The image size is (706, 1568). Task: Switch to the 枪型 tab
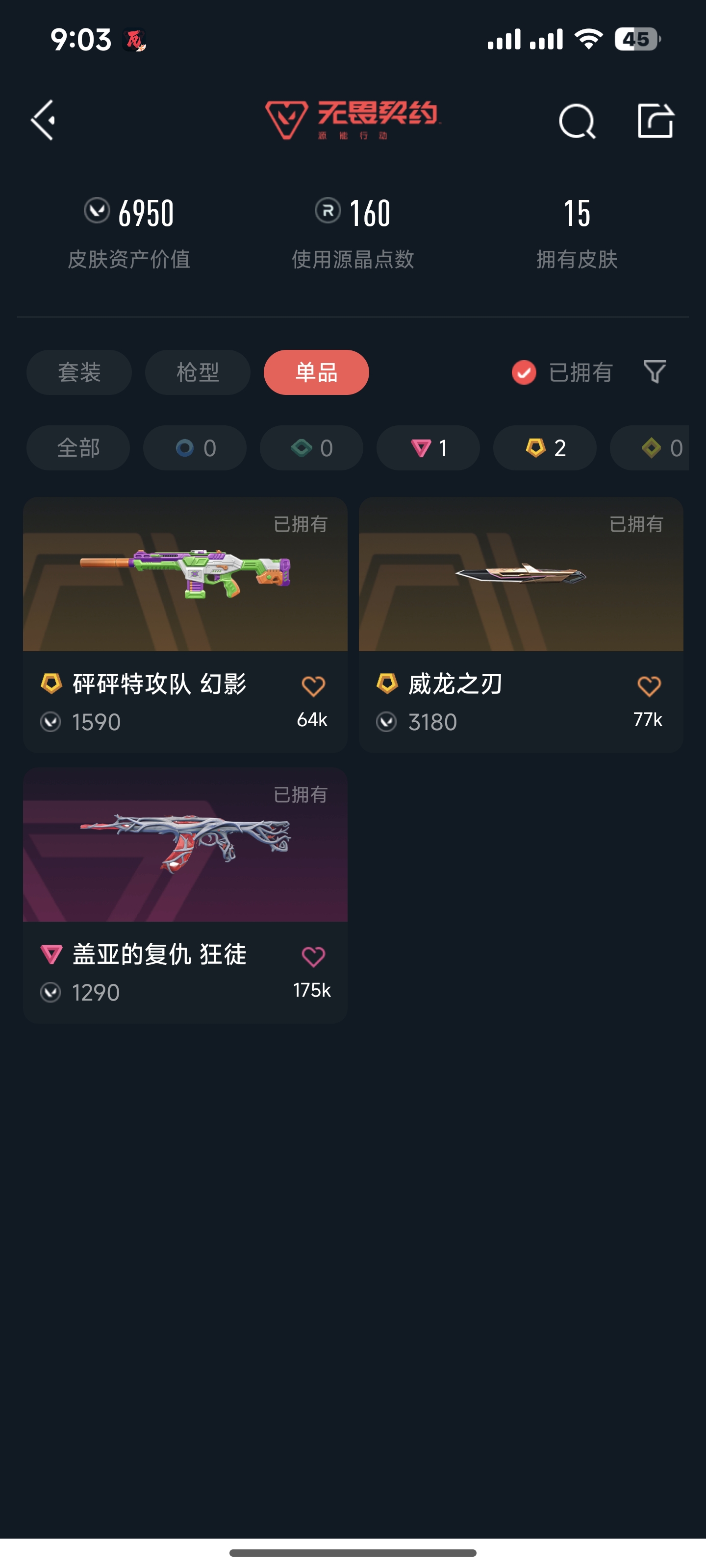point(198,372)
